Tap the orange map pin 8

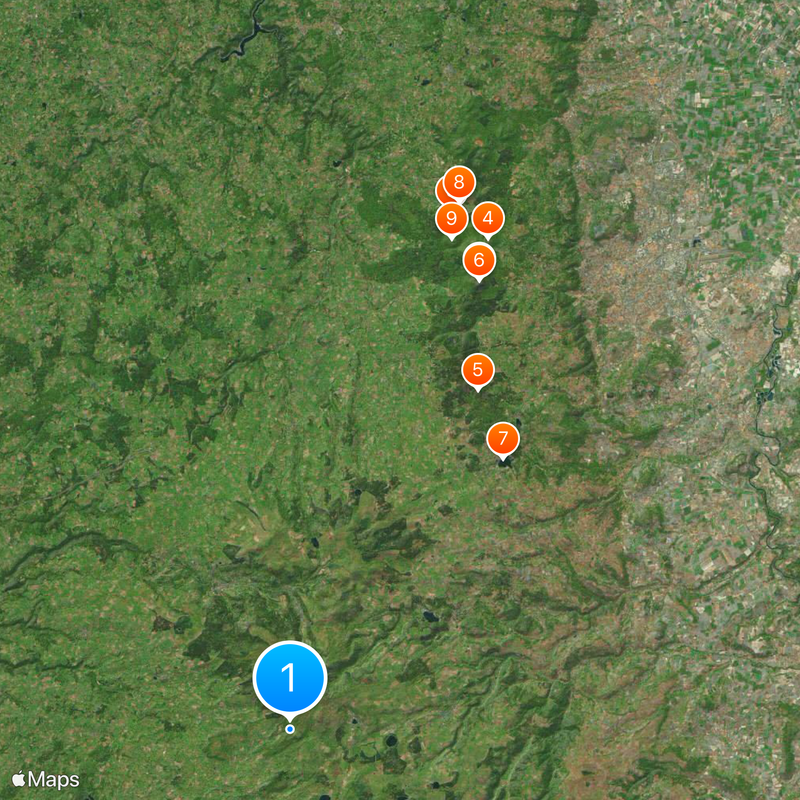point(459,182)
